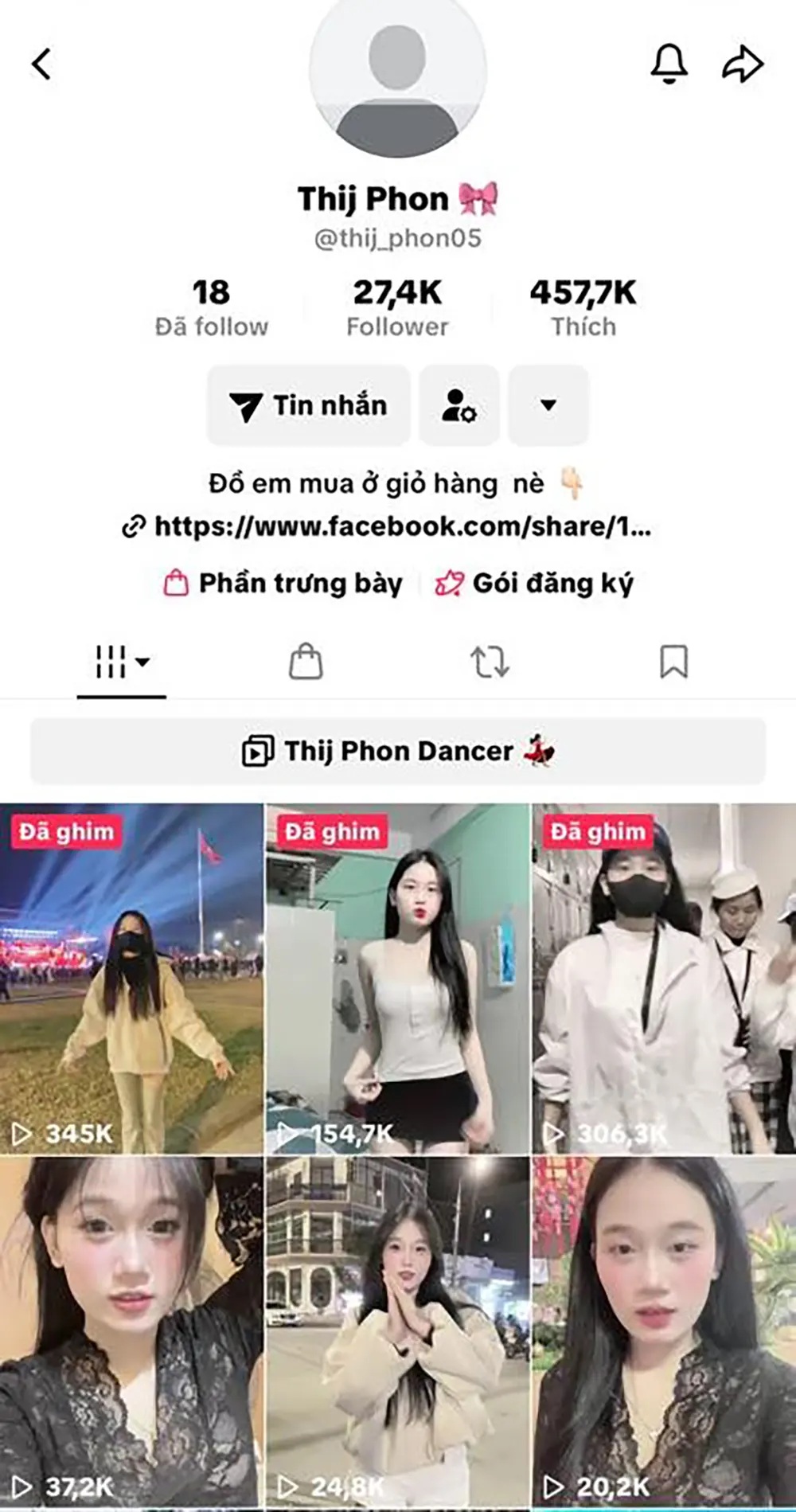This screenshot has height=1512, width=796.
Task: Share this profile
Action: point(742,64)
